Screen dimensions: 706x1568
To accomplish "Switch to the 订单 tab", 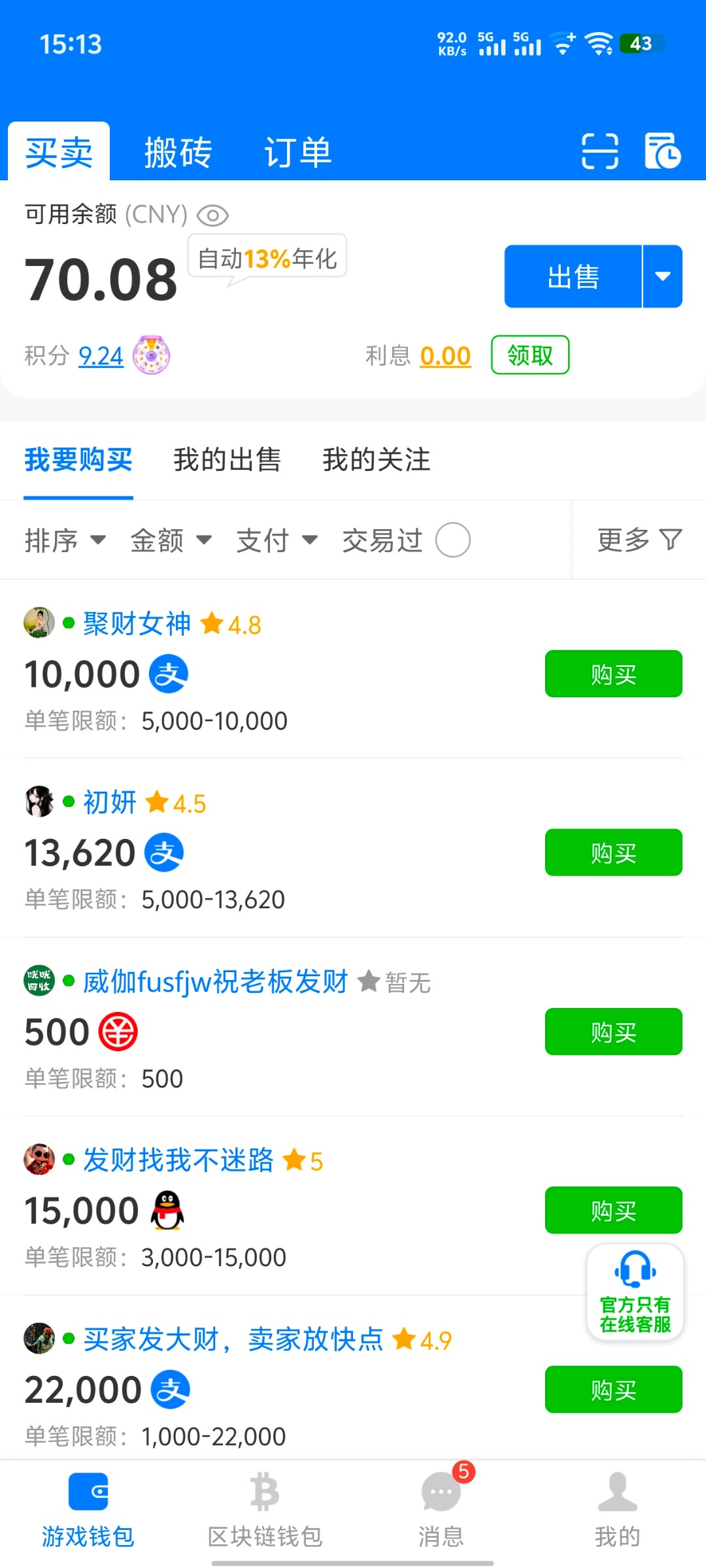I will (297, 152).
